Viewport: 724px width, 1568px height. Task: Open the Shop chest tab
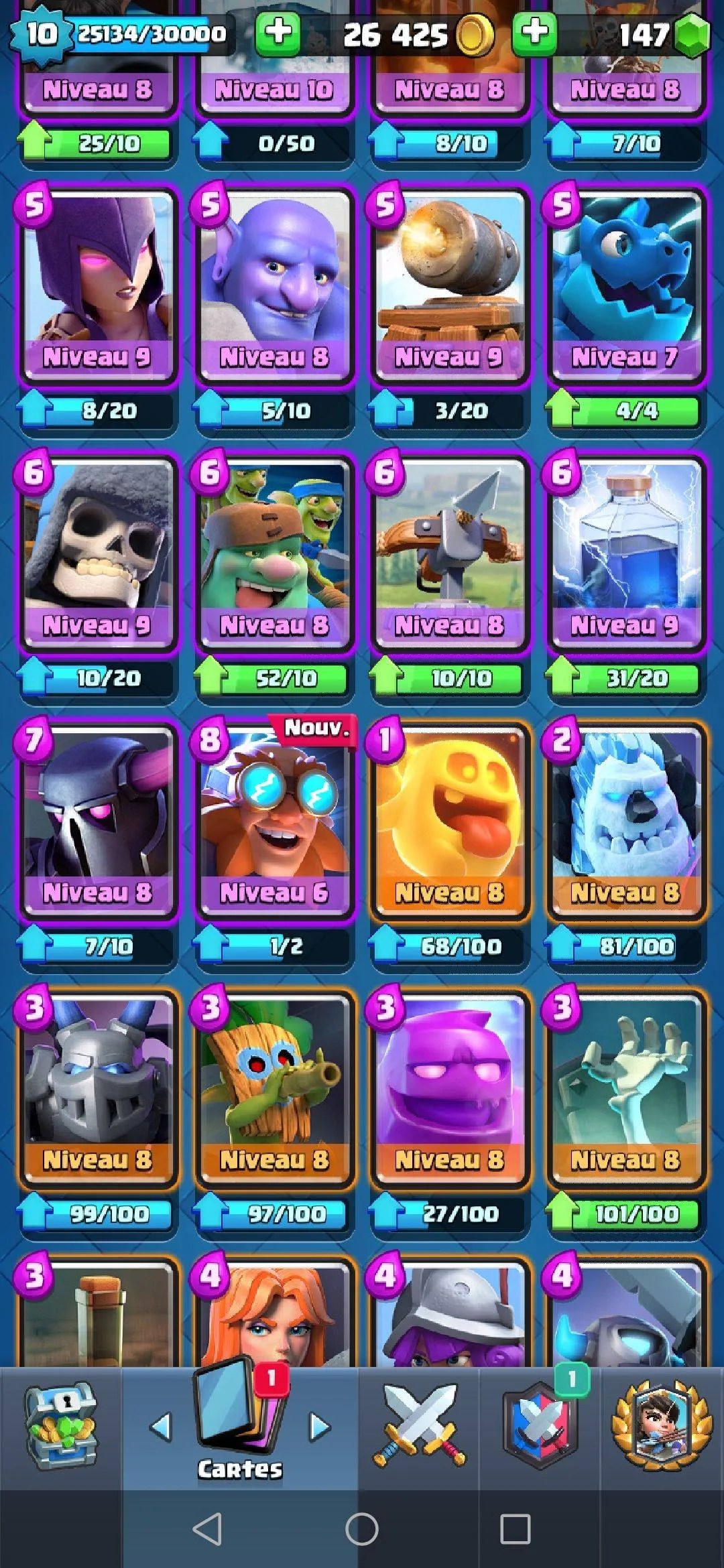click(60, 1426)
